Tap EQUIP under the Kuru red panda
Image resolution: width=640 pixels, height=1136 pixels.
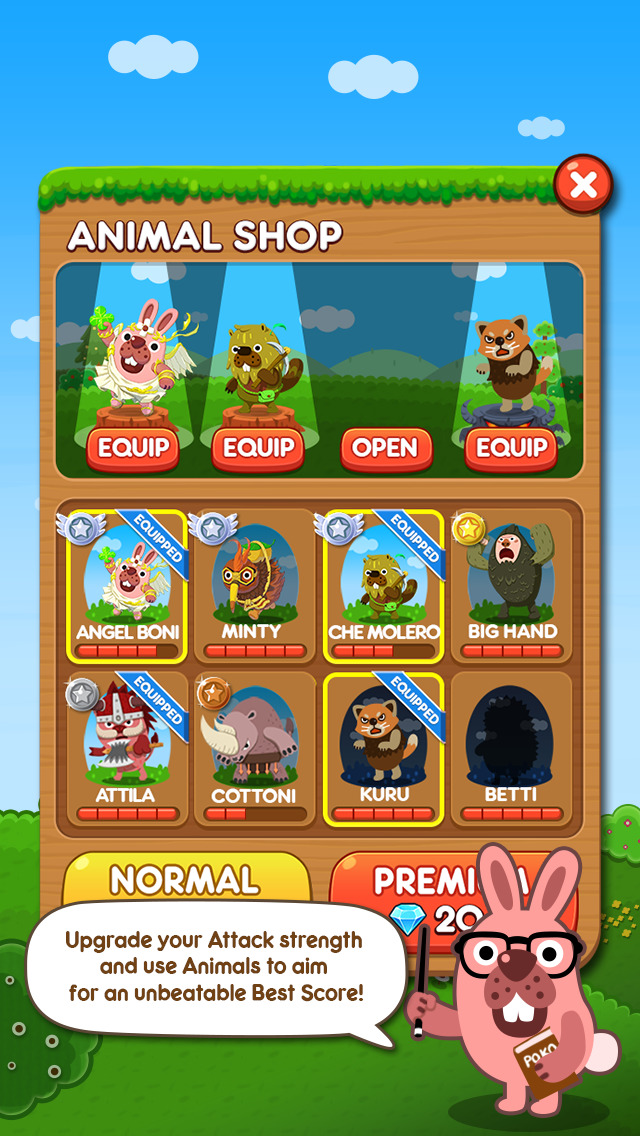(x=510, y=448)
